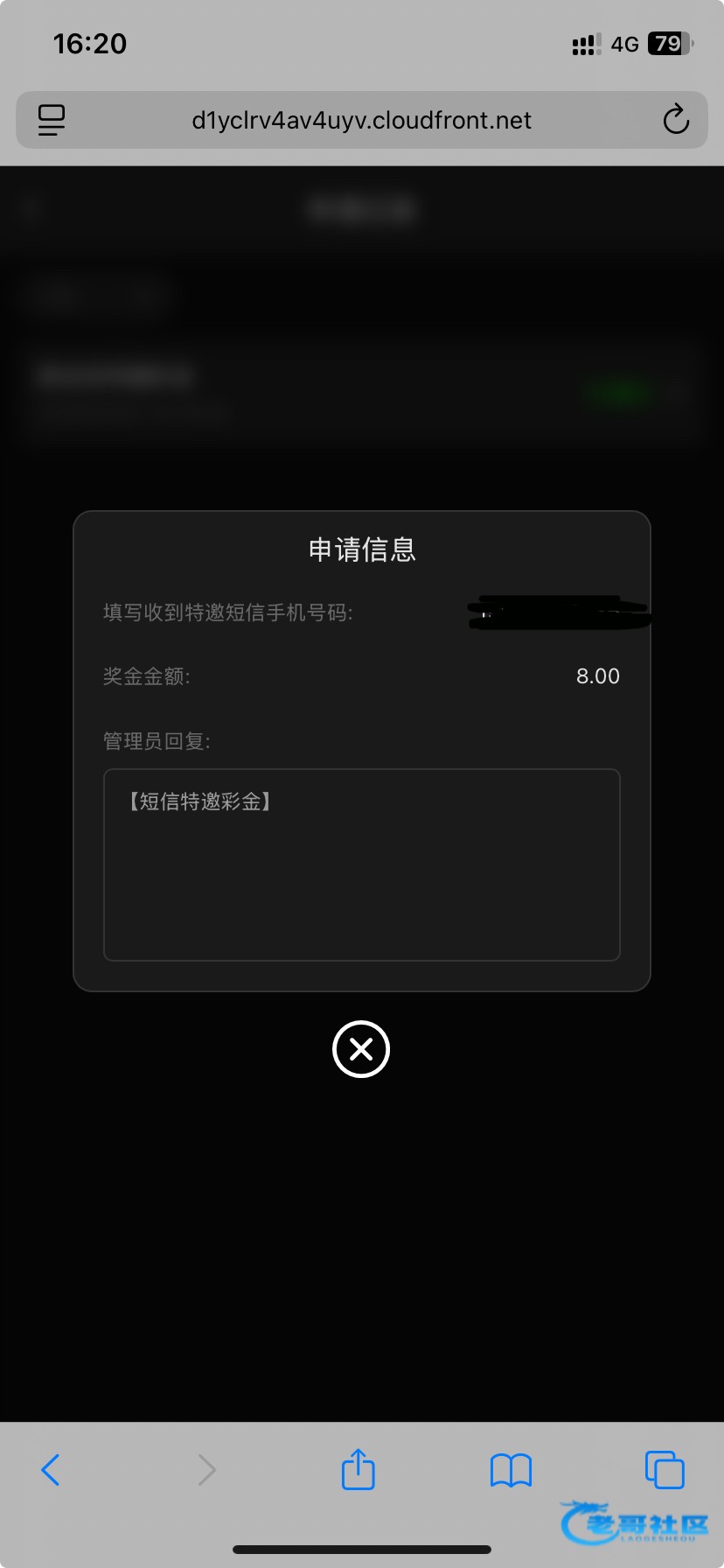Viewport: 724px width, 1568px height.
Task: Tap the cloudfront.net address bar
Action: (x=361, y=120)
